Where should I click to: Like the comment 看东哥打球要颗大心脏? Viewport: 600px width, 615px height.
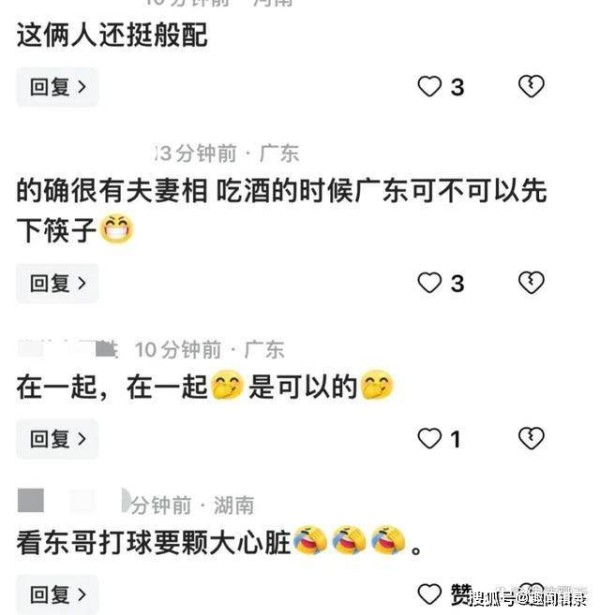click(430, 594)
